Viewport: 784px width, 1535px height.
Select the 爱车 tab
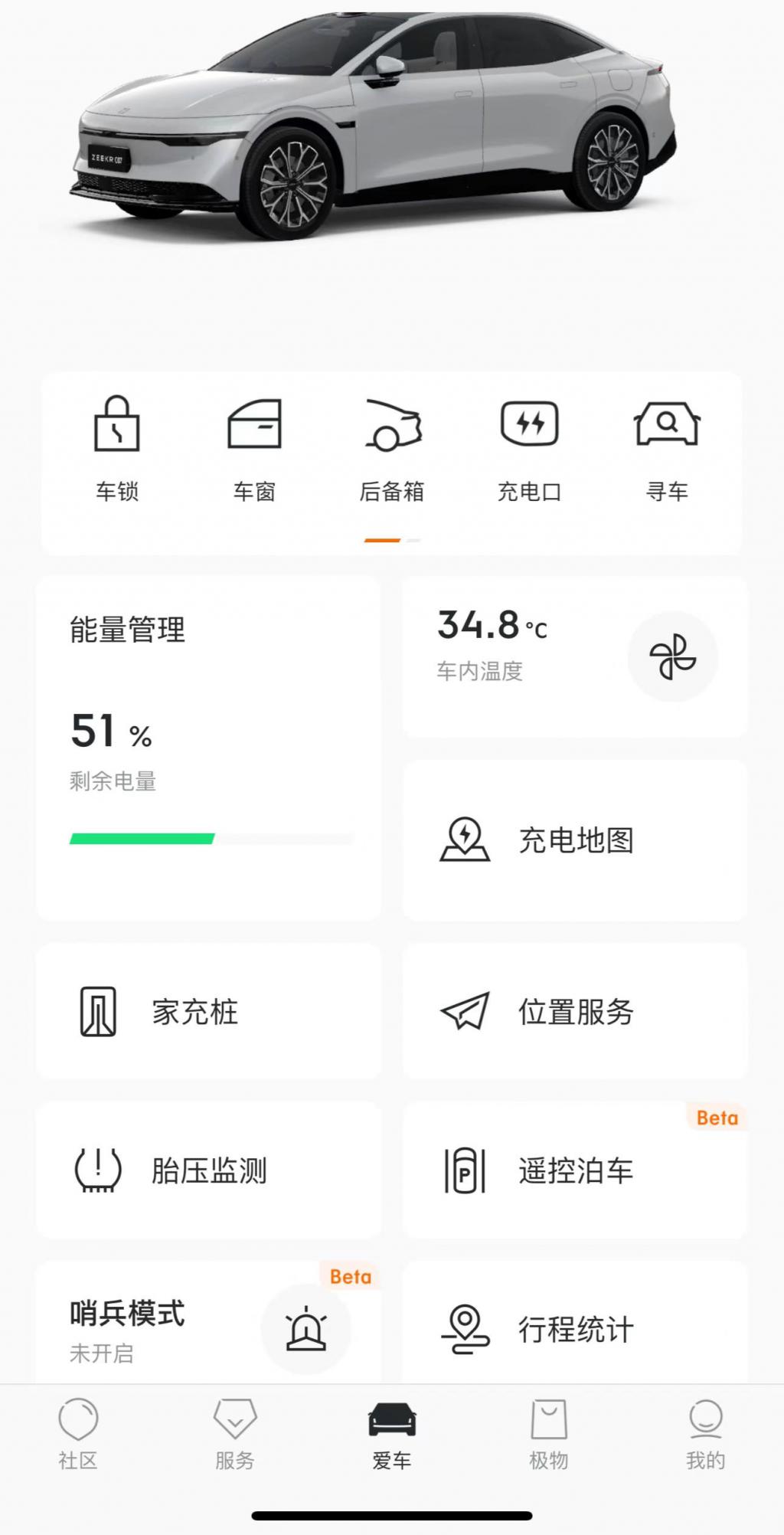pyautogui.click(x=392, y=1434)
